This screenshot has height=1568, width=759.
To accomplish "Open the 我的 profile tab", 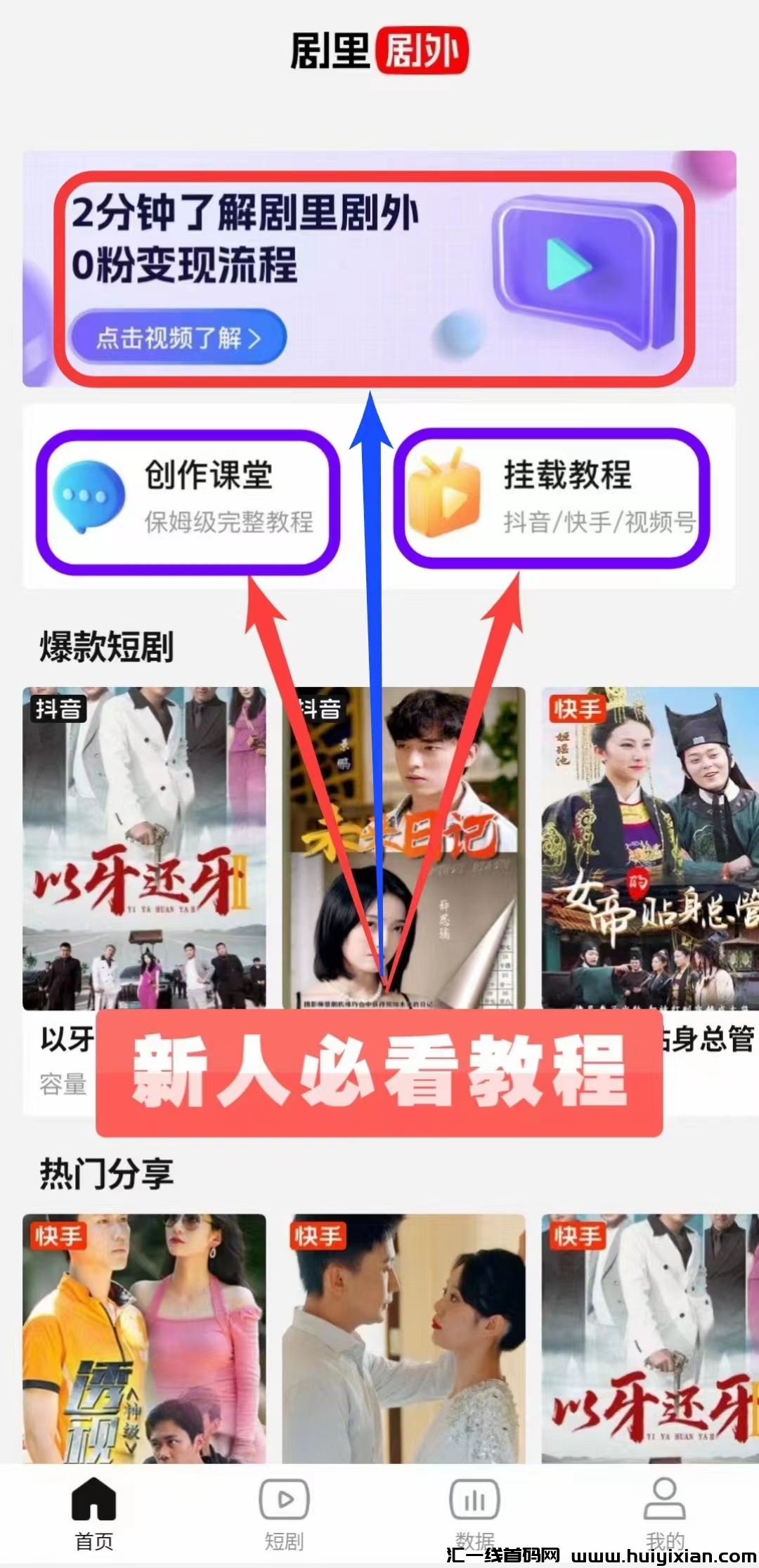I will (x=664, y=1511).
